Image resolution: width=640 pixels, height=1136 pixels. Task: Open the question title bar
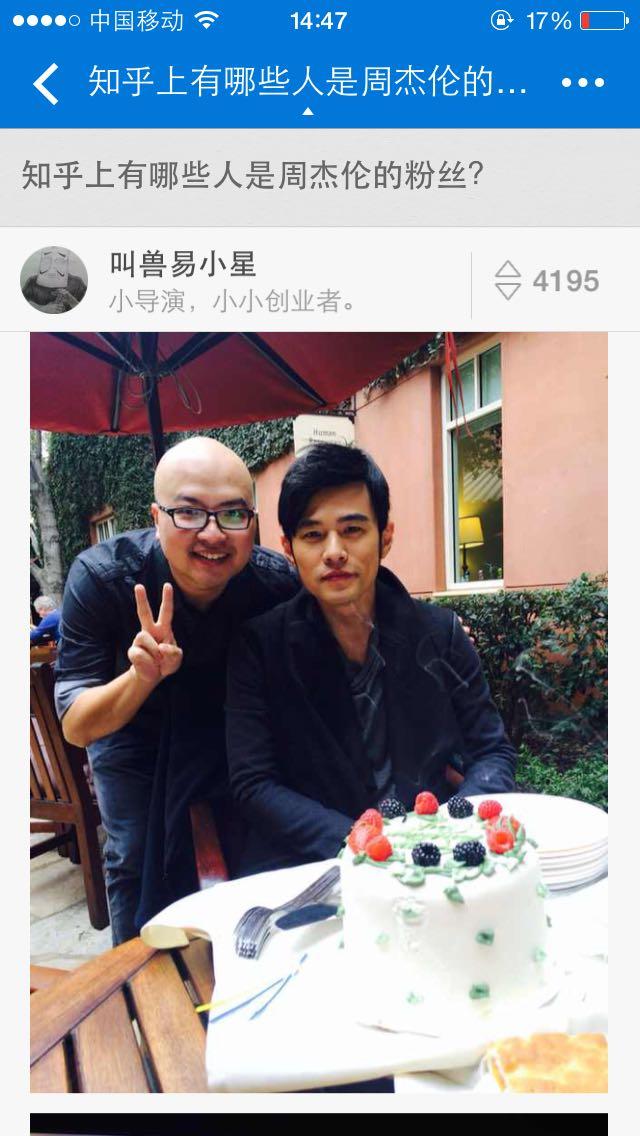click(320, 177)
